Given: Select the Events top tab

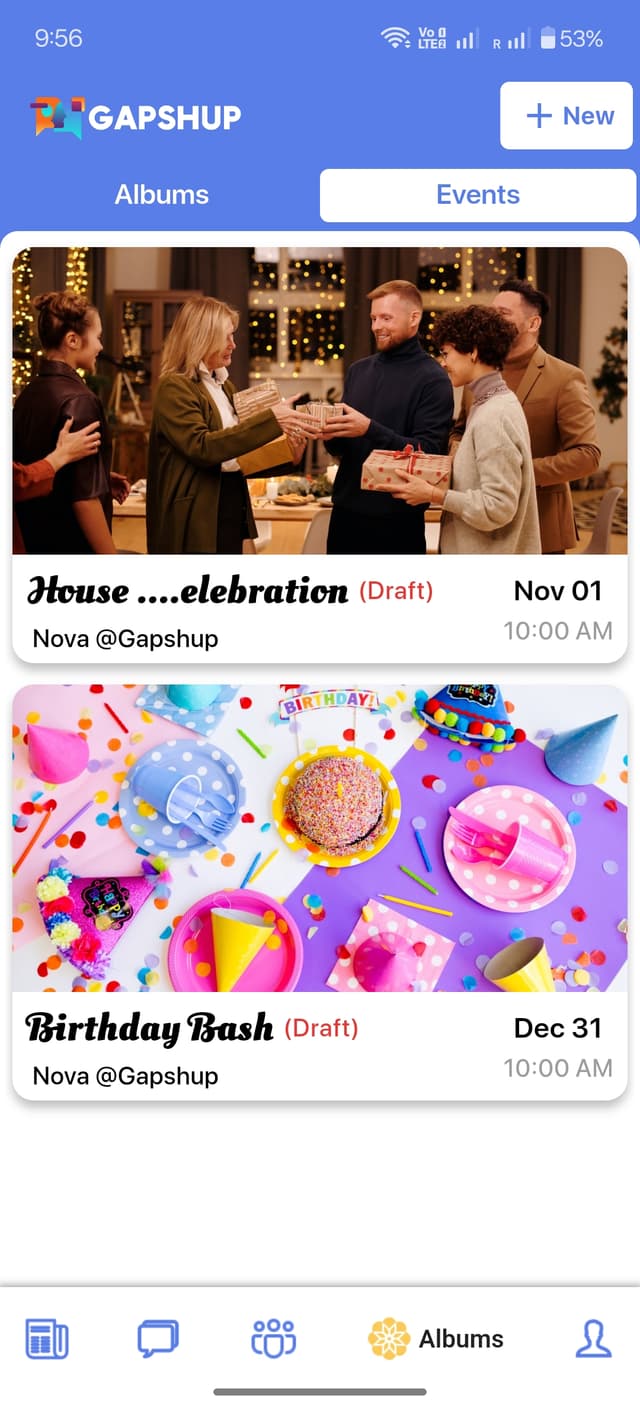Looking at the screenshot, I should point(477,195).
